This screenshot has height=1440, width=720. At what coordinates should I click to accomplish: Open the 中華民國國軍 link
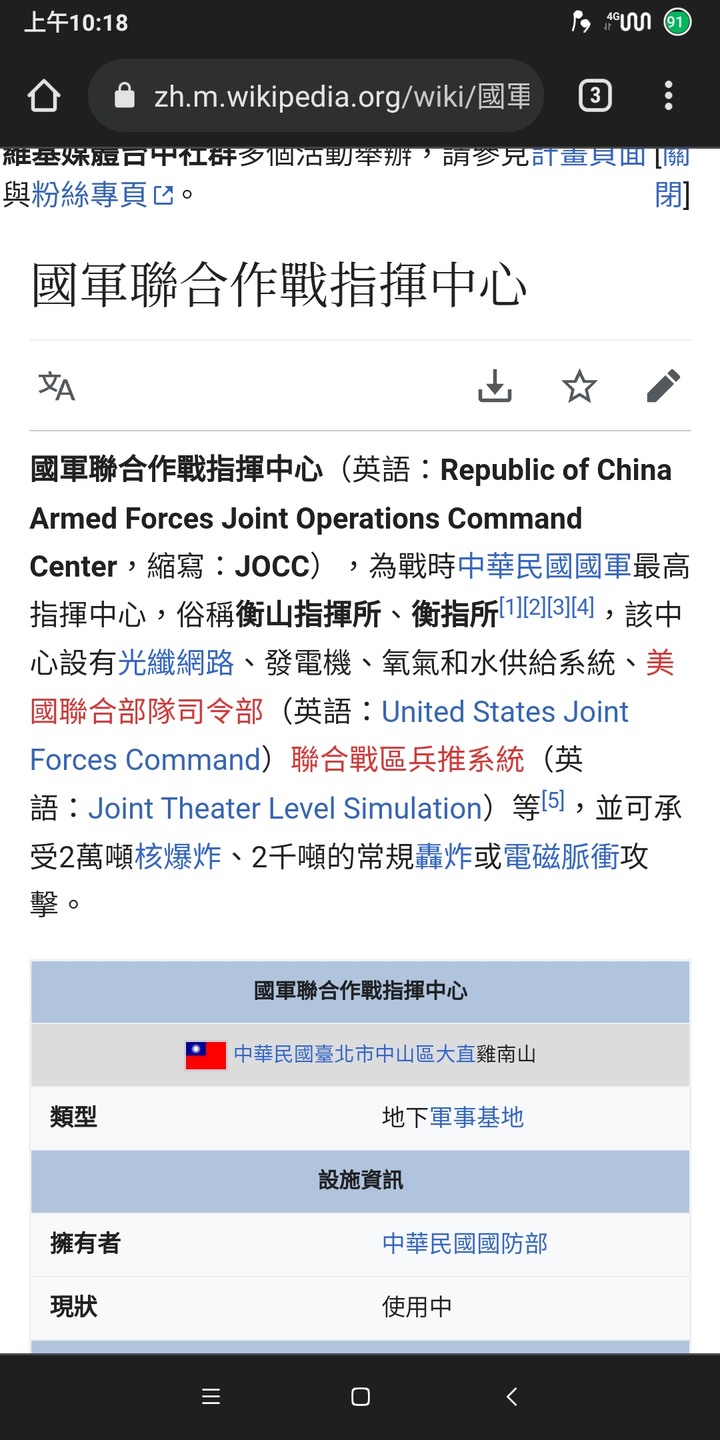544,566
